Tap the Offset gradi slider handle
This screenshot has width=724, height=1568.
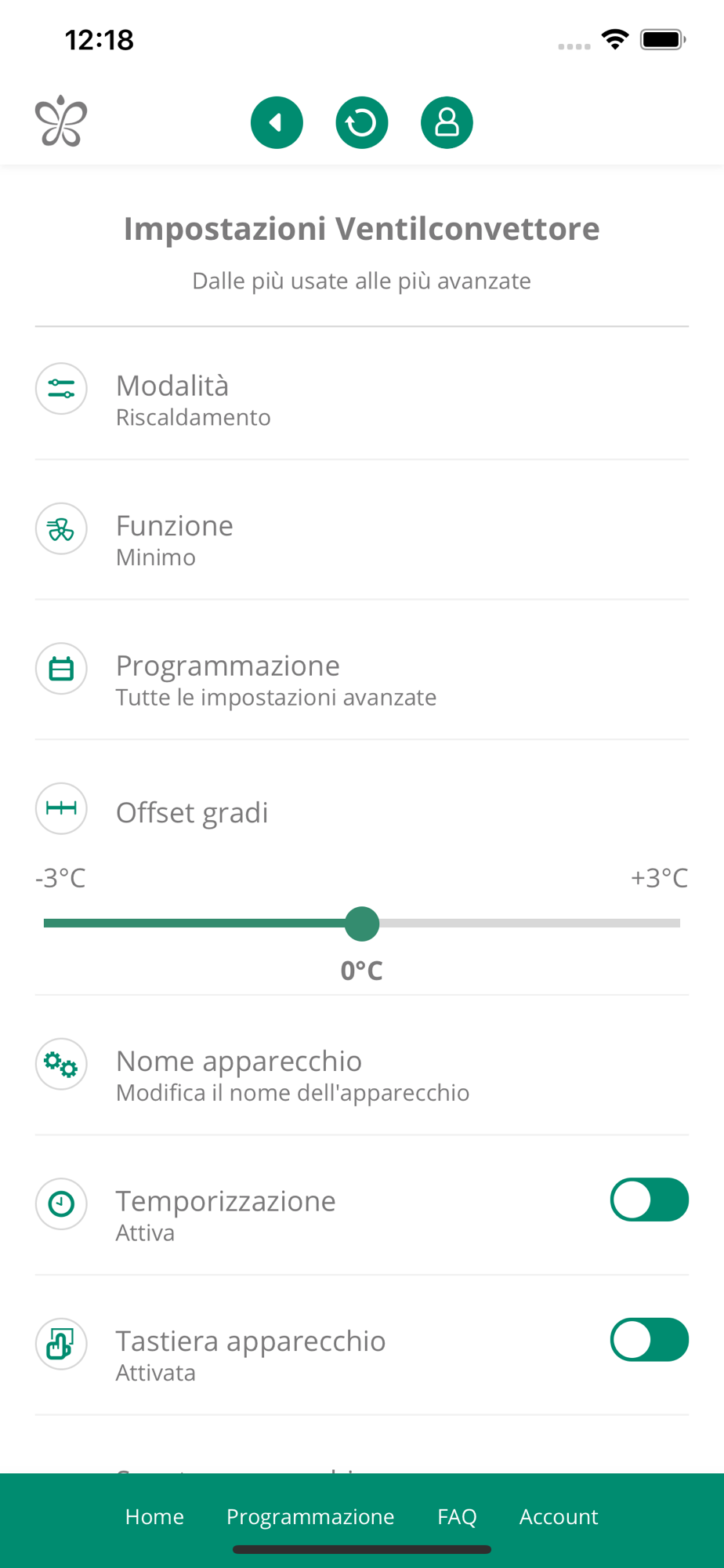tap(362, 924)
